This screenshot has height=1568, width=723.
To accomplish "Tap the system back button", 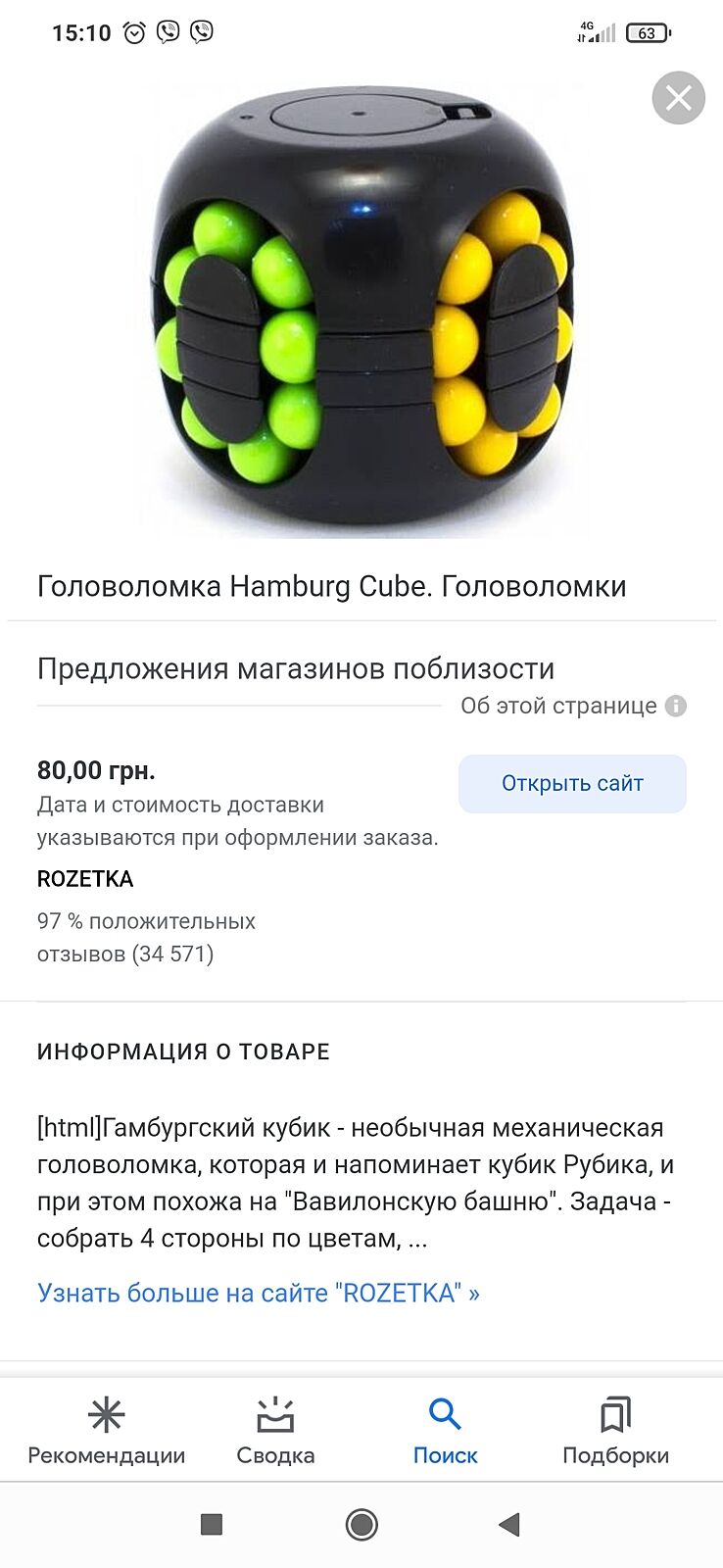I will (x=508, y=1524).
